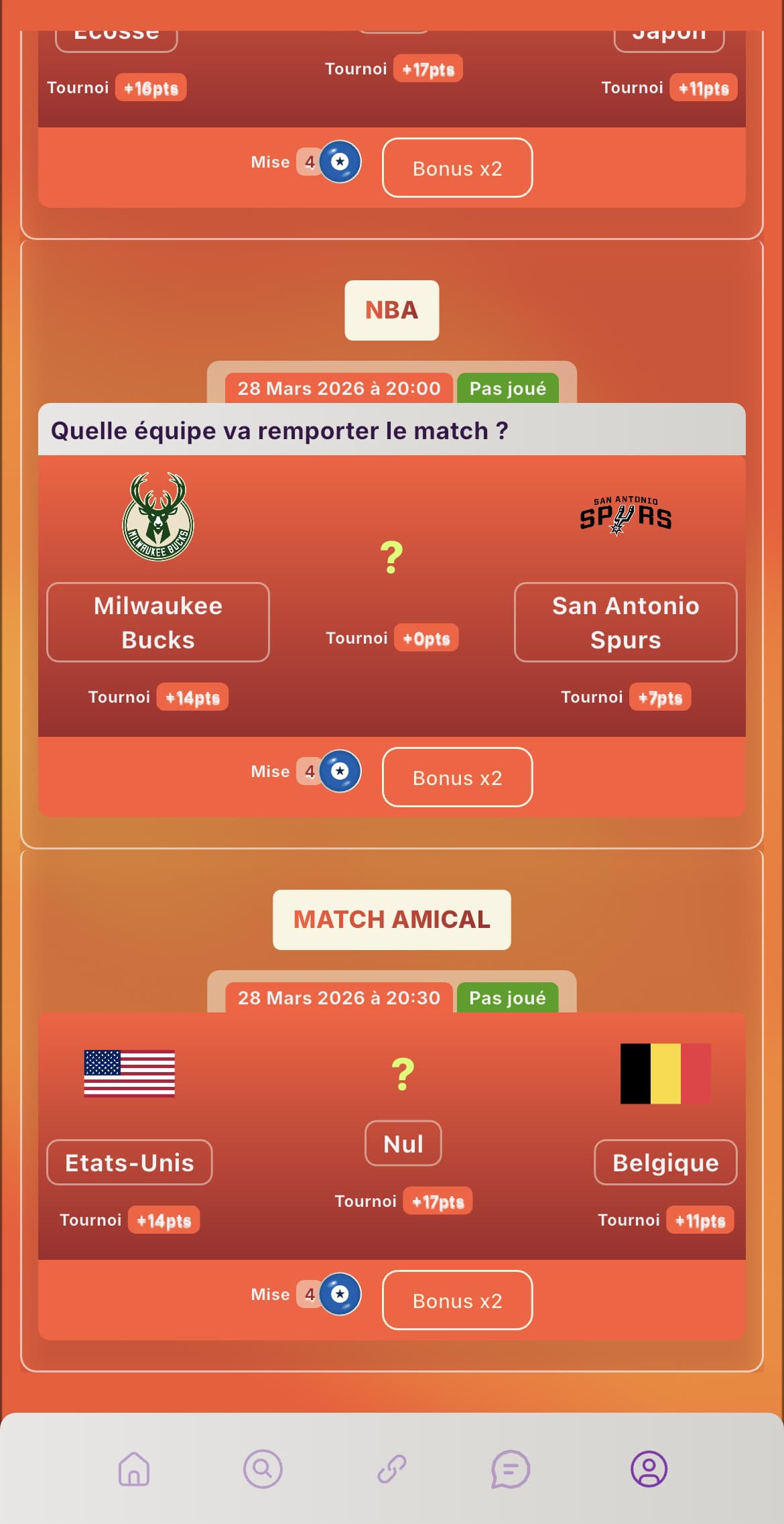Open the chat messages tab
Screen dimensions: 784x1524
point(510,1468)
